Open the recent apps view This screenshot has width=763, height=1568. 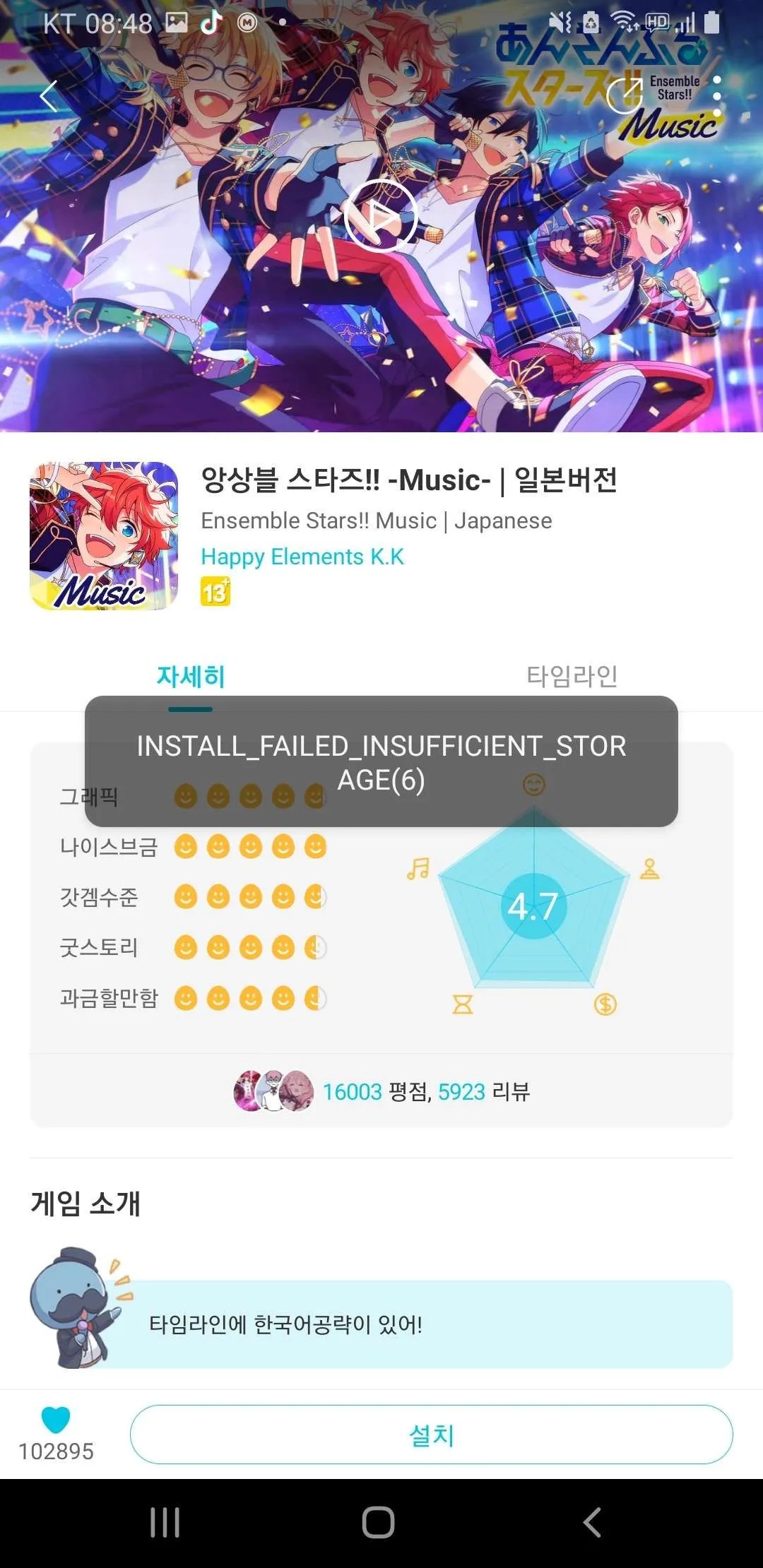(x=165, y=1522)
